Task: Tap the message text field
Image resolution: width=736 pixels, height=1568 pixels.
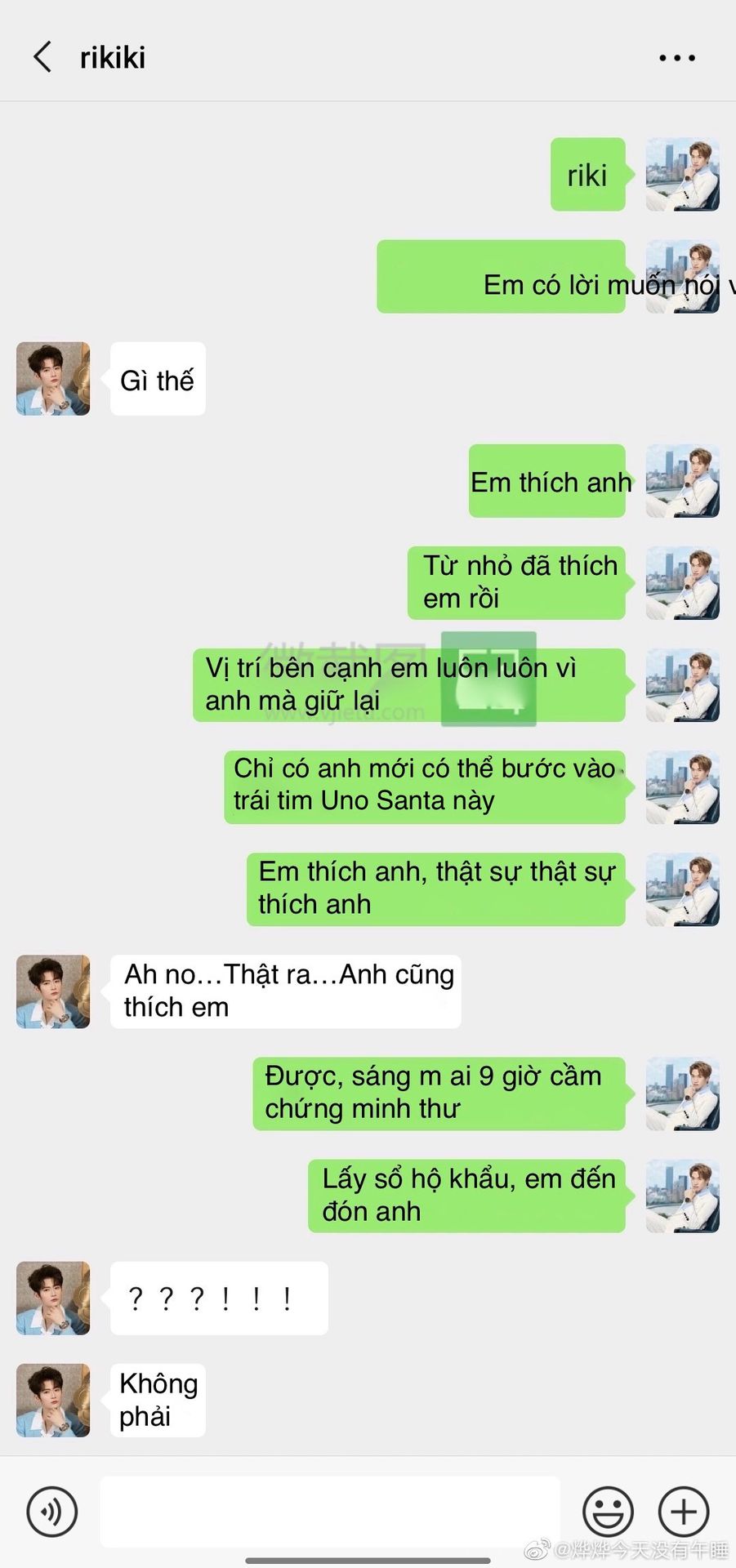Action: (330, 1511)
